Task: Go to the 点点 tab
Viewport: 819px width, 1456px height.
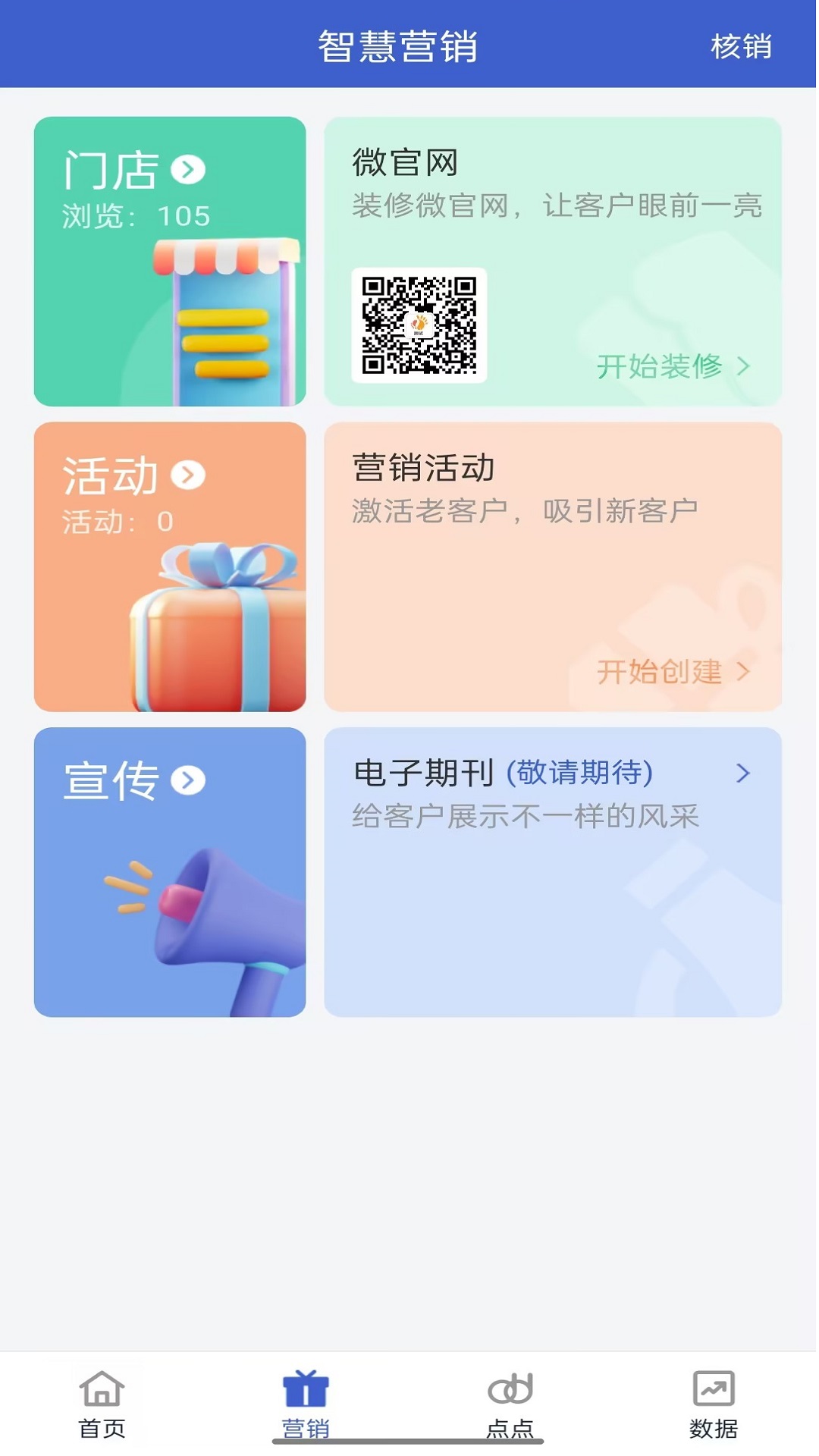Action: click(510, 1403)
